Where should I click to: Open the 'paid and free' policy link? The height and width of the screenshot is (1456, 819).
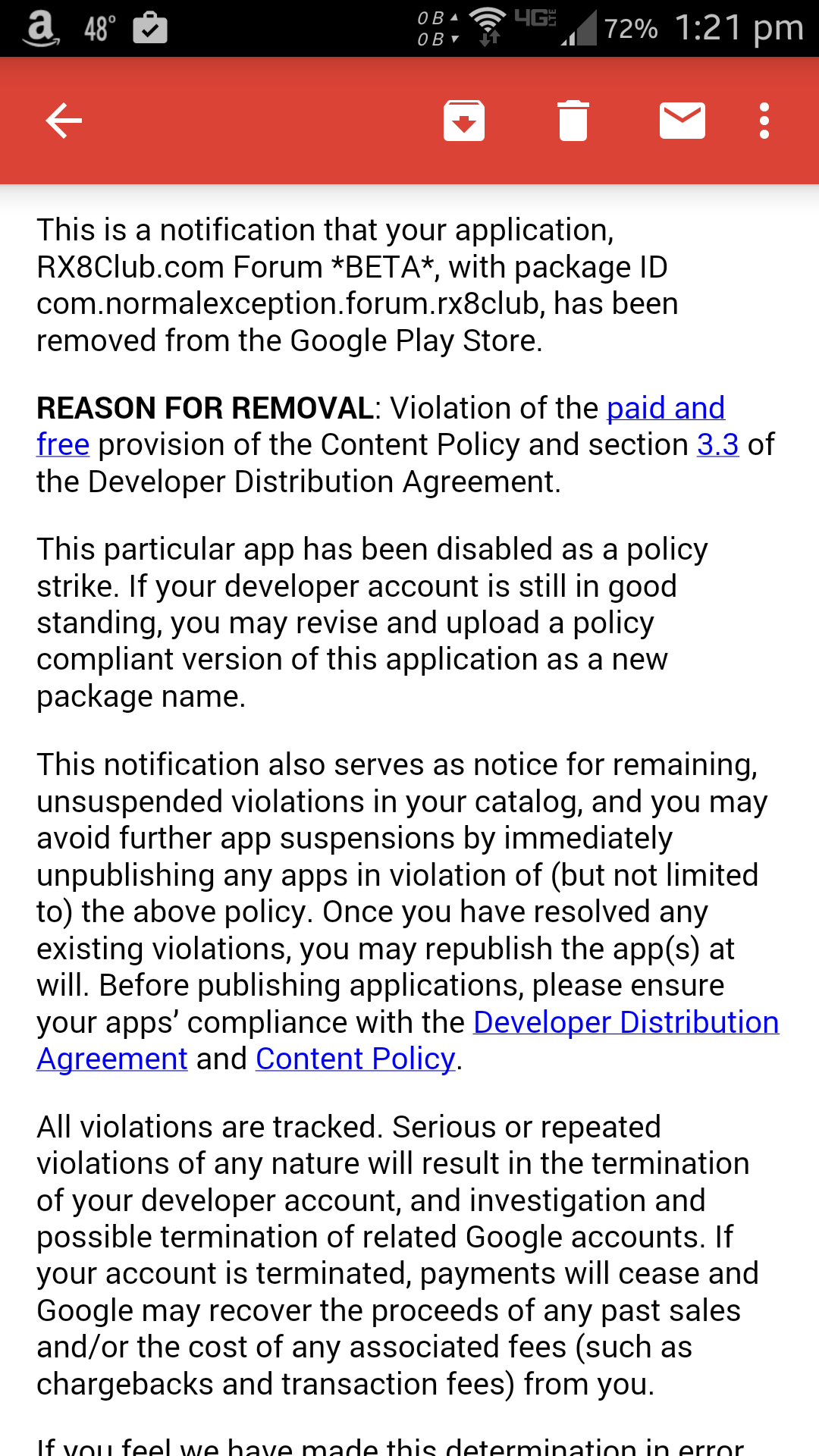[x=666, y=409]
